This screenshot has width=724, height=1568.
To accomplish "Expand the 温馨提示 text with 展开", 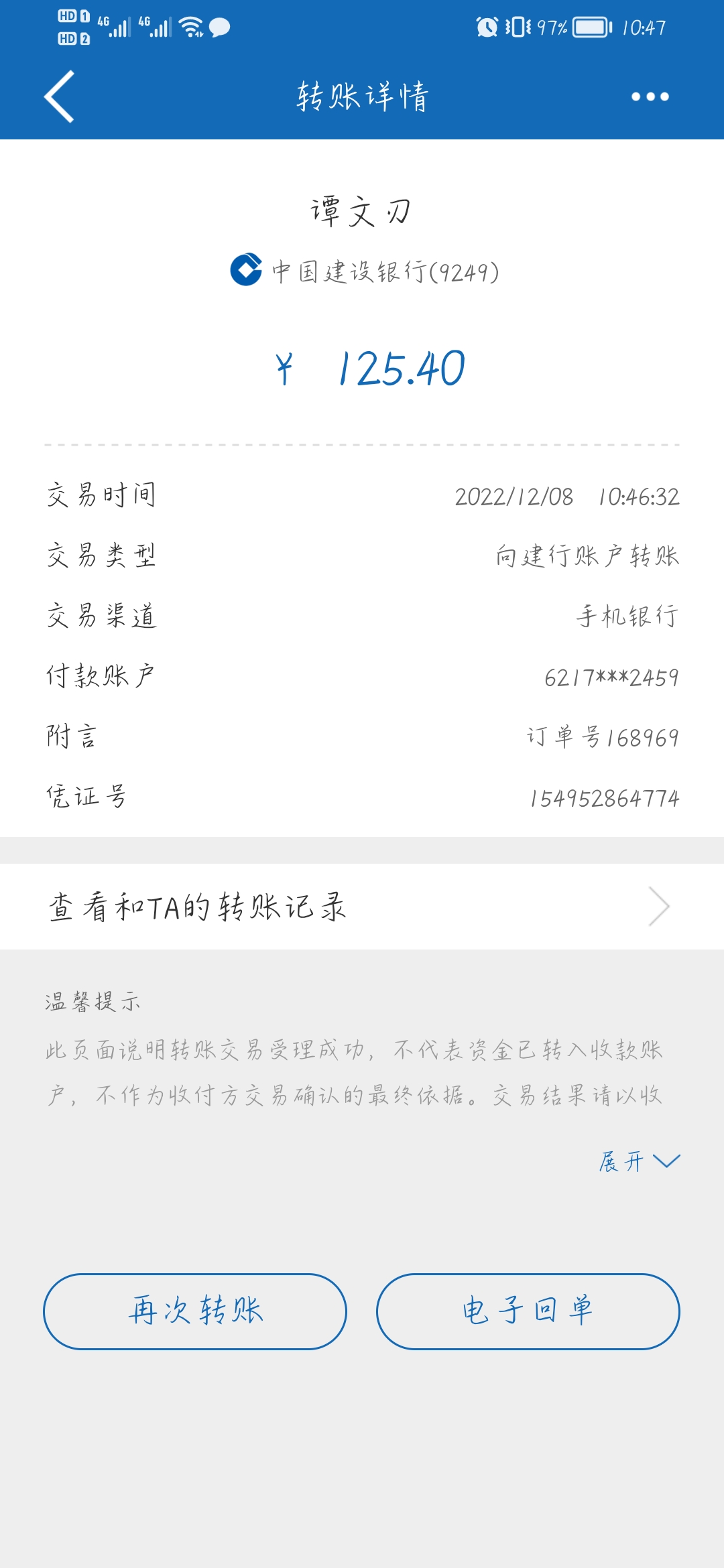I will pyautogui.click(x=640, y=1161).
